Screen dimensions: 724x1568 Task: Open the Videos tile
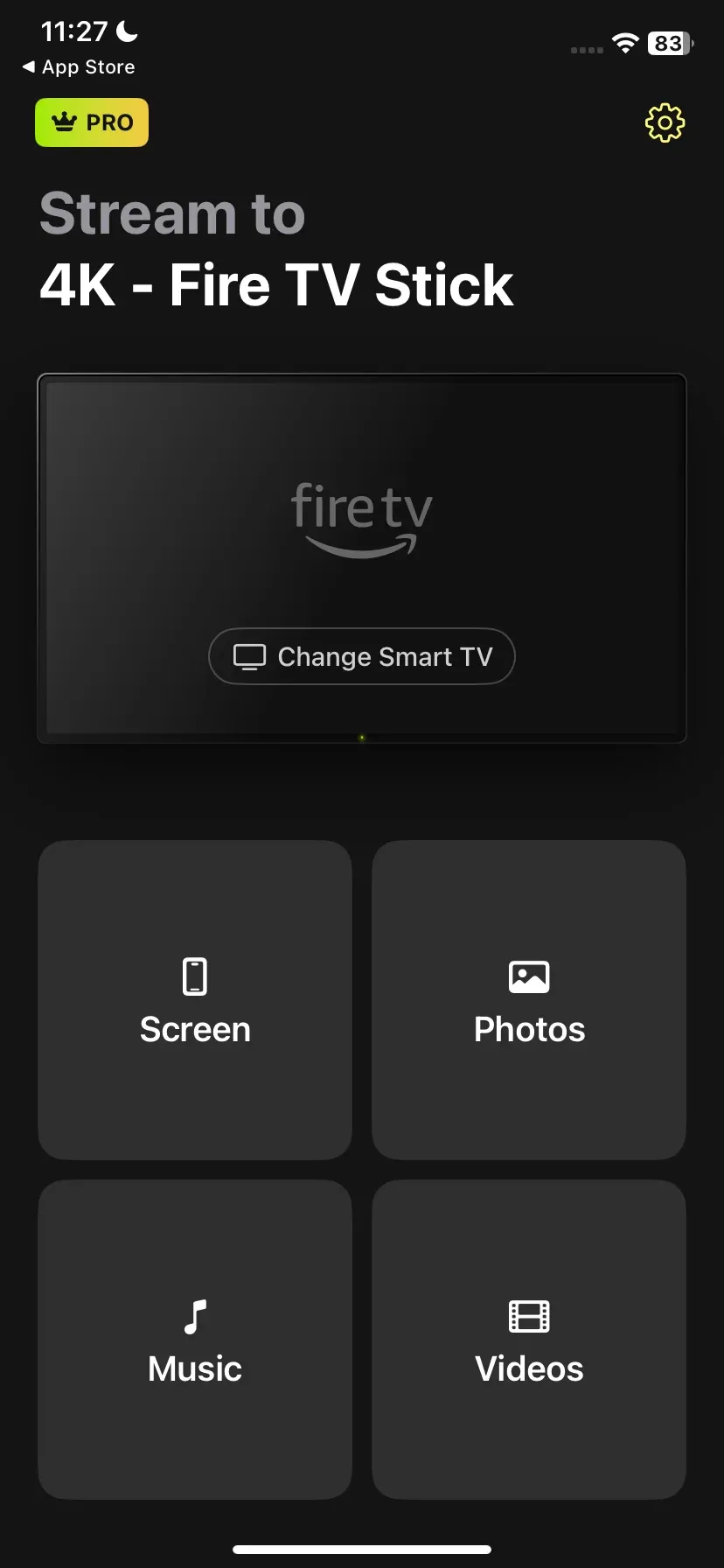(529, 1340)
